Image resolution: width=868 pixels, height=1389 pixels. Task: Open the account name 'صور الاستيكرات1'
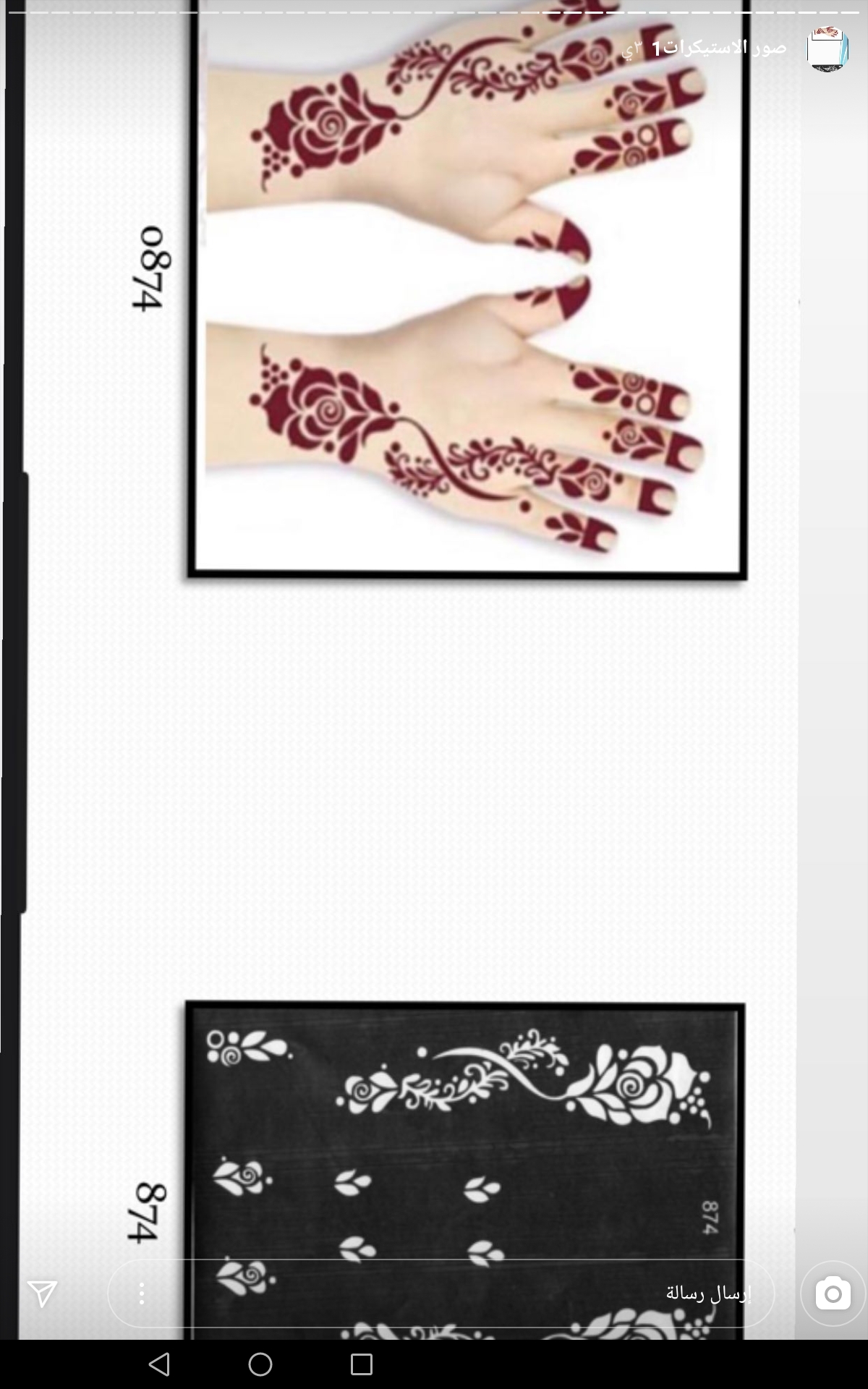click(x=719, y=48)
